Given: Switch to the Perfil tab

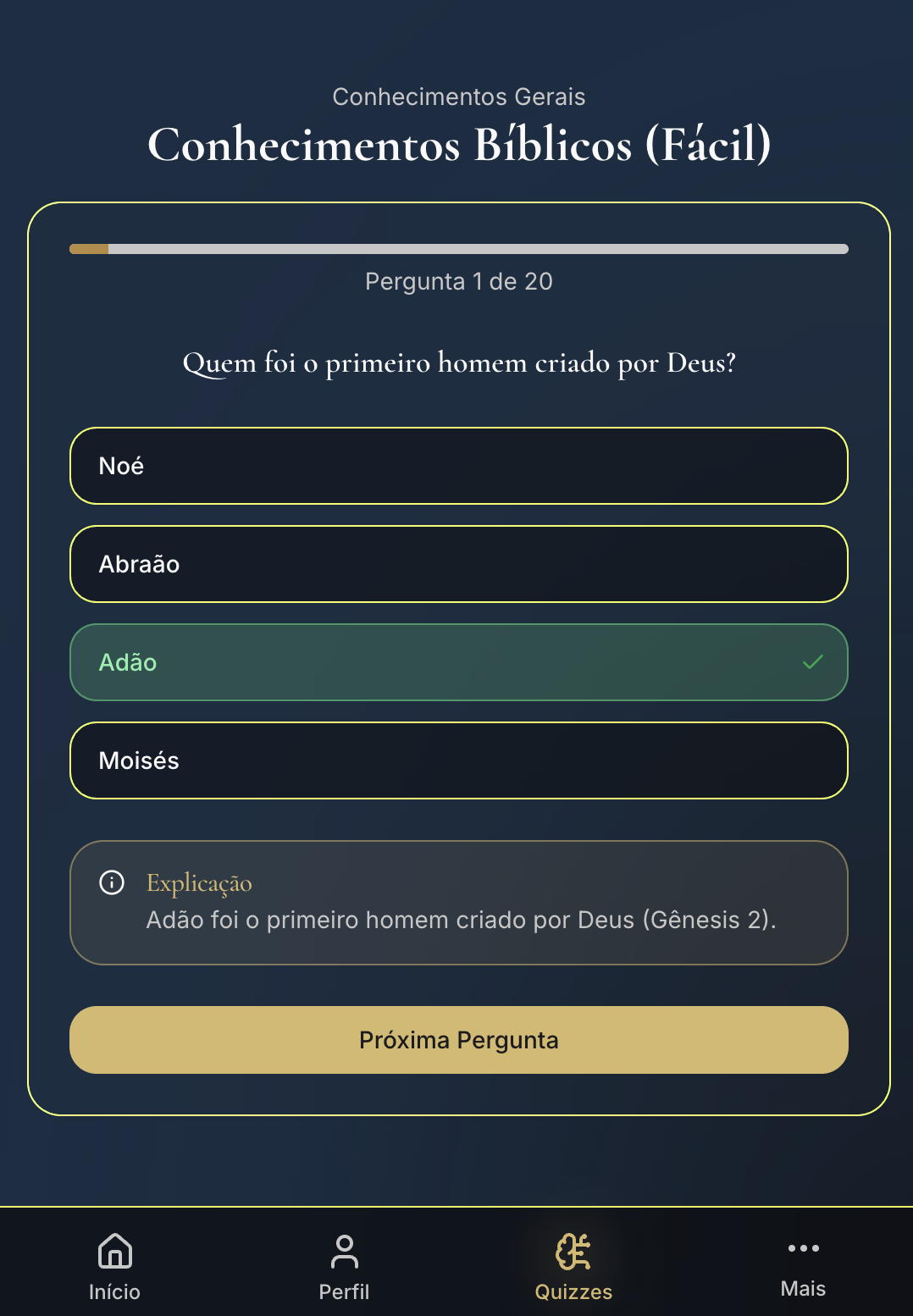Looking at the screenshot, I should tap(344, 1265).
